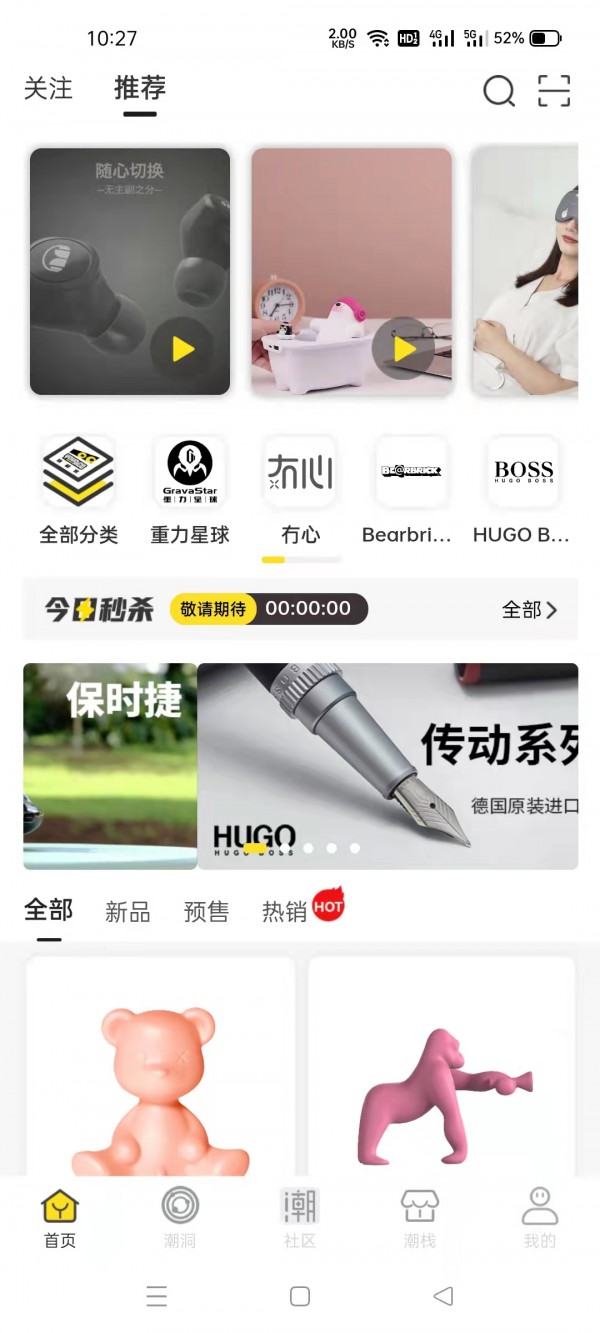
Task: Open the scan code icon
Action: point(553,91)
